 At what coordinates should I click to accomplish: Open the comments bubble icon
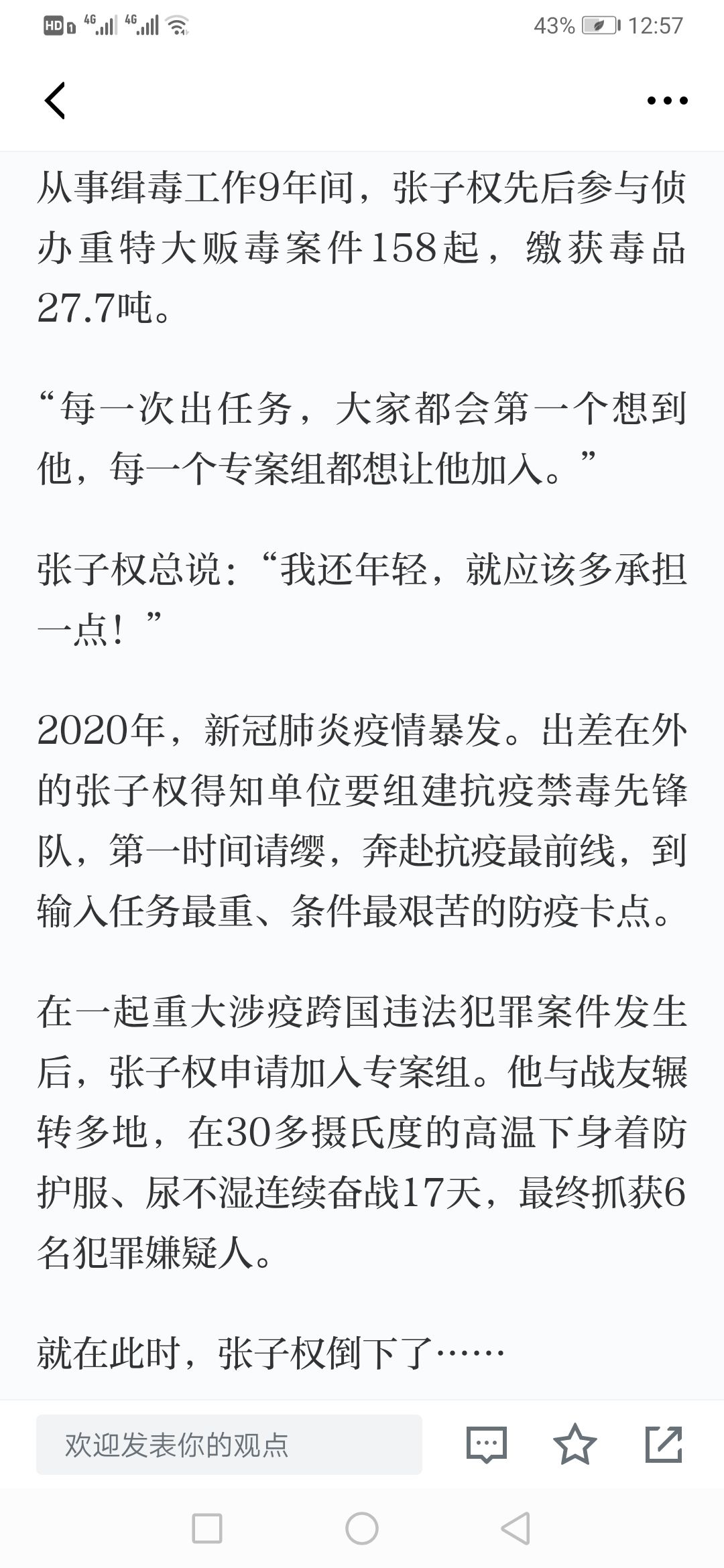(486, 1444)
